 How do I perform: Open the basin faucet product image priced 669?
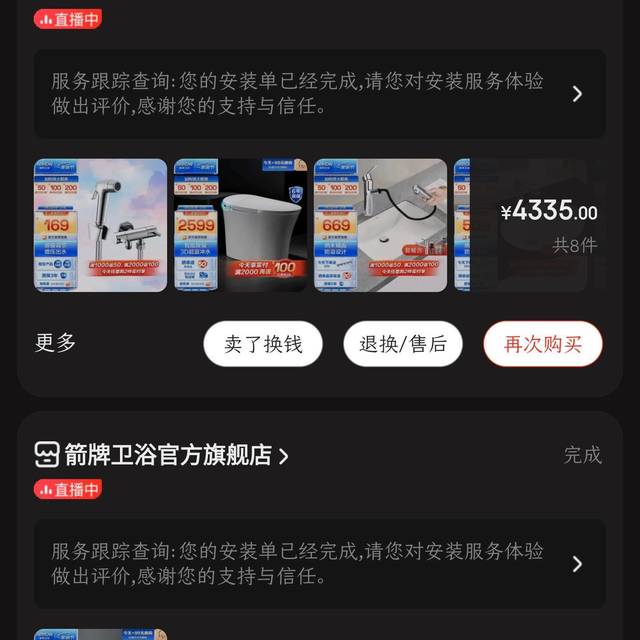tap(380, 225)
